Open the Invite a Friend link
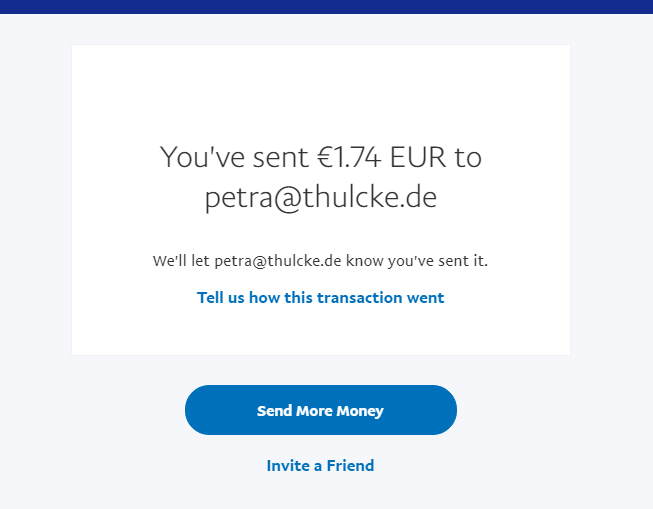The image size is (653, 509). point(320,465)
